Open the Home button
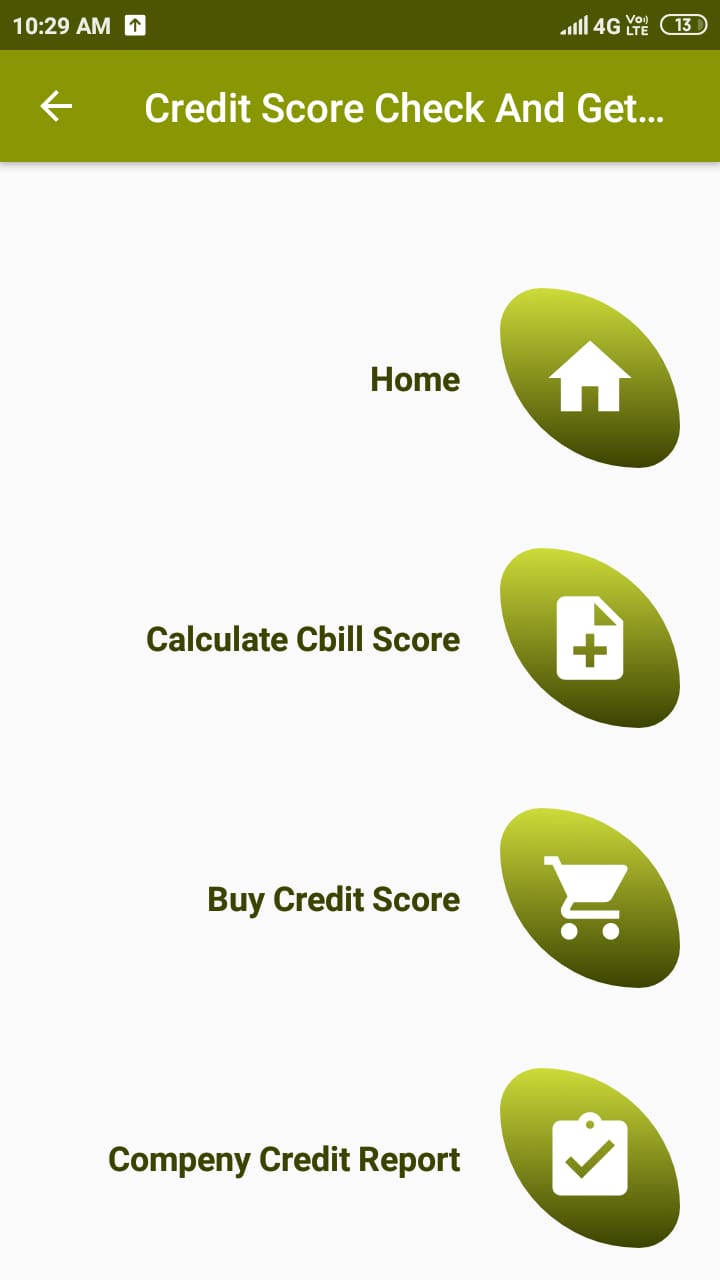The width and height of the screenshot is (720, 1280). 589,378
